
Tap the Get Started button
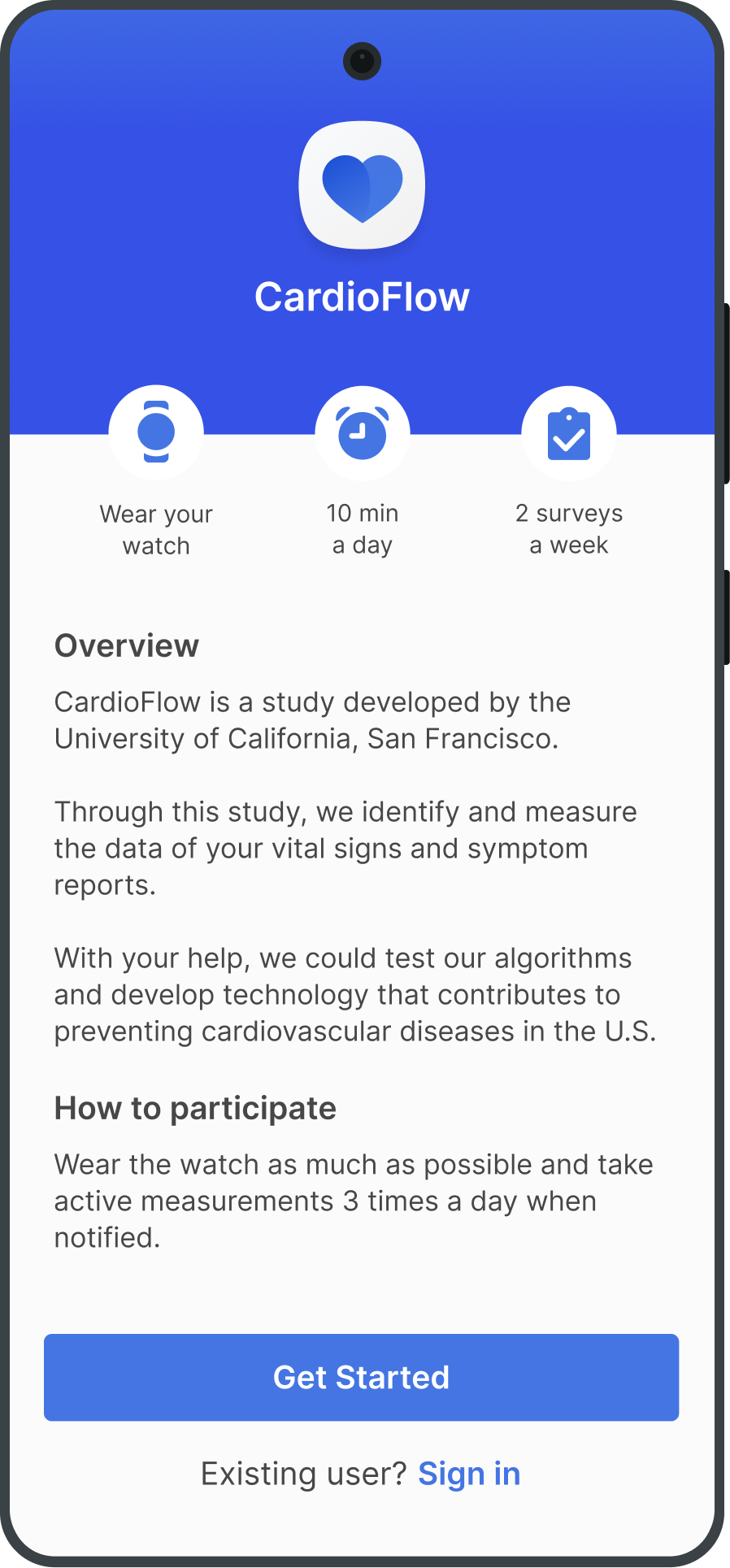(361, 1377)
